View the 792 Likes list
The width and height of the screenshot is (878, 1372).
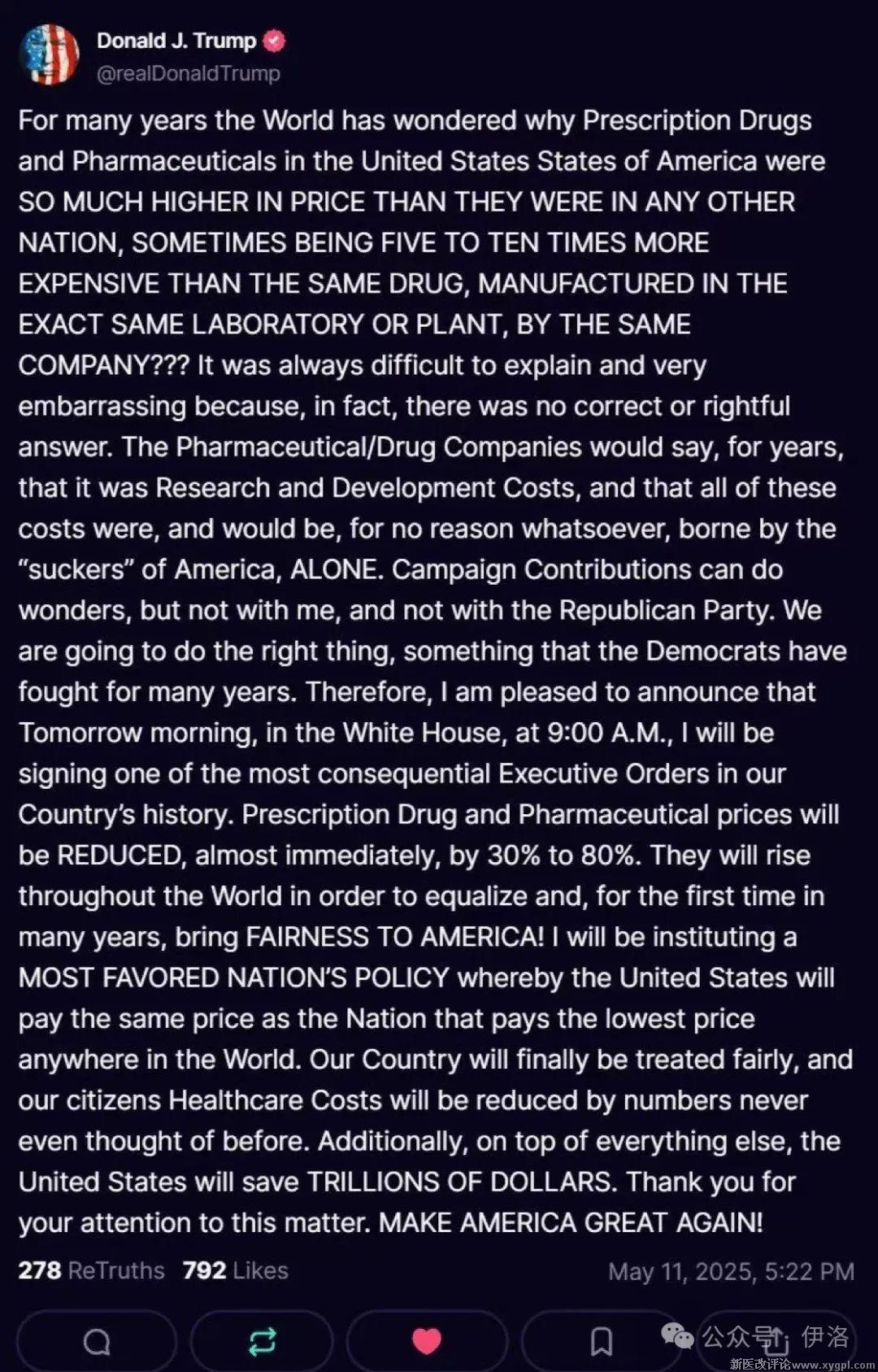coord(235,1270)
